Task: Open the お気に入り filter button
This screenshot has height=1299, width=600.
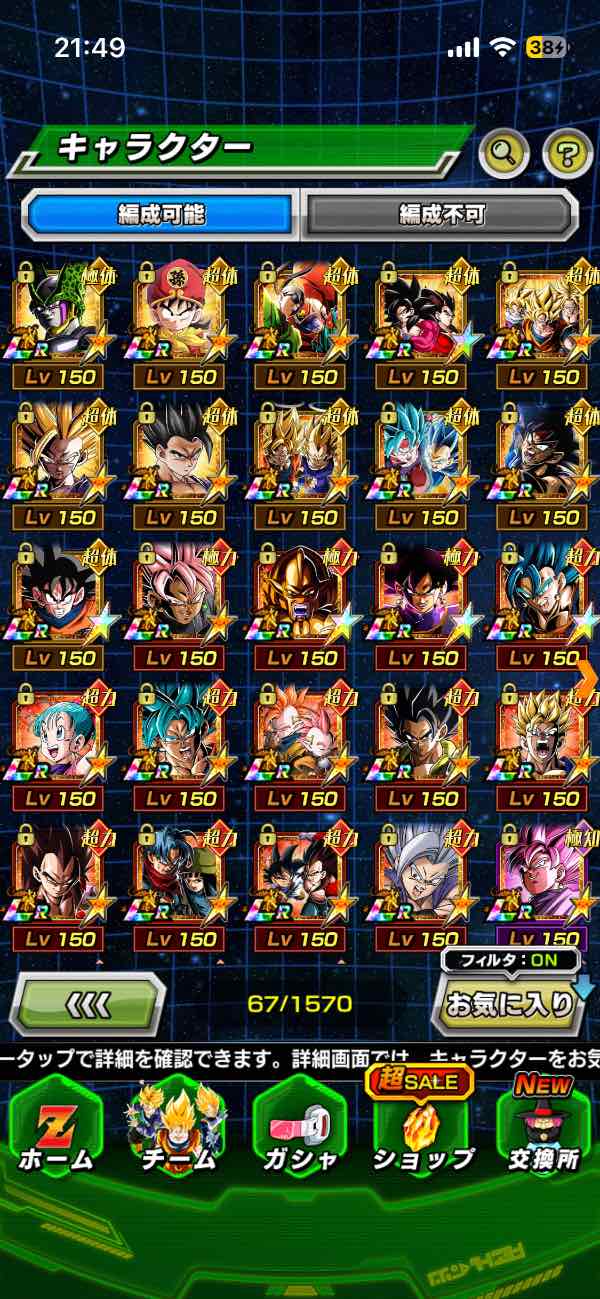Action: [x=509, y=1005]
